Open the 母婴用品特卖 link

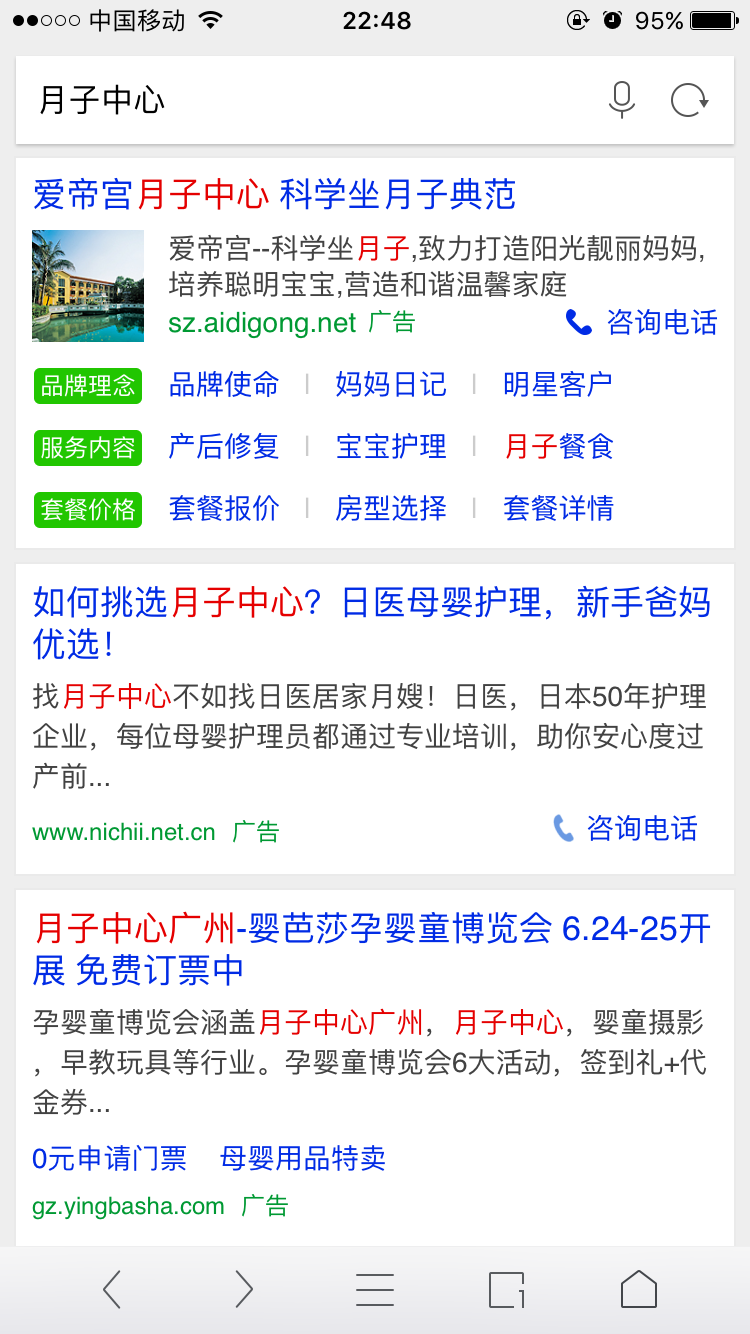[x=303, y=1159]
